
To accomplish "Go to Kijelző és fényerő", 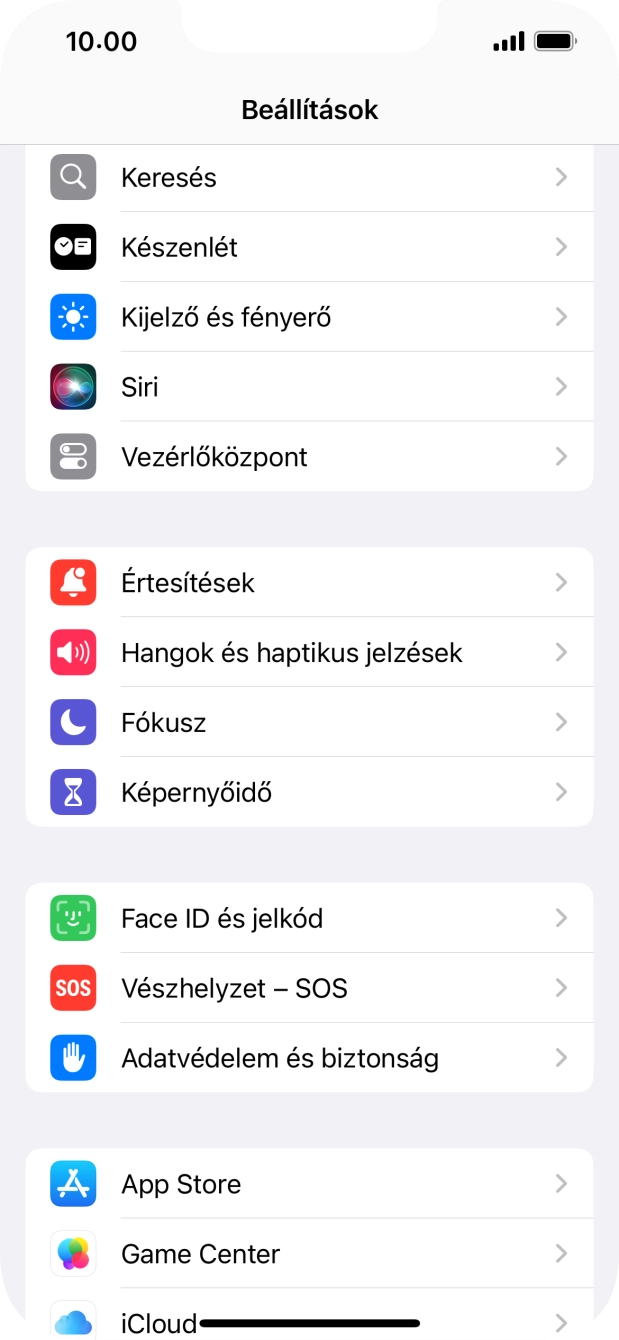I will point(309,317).
